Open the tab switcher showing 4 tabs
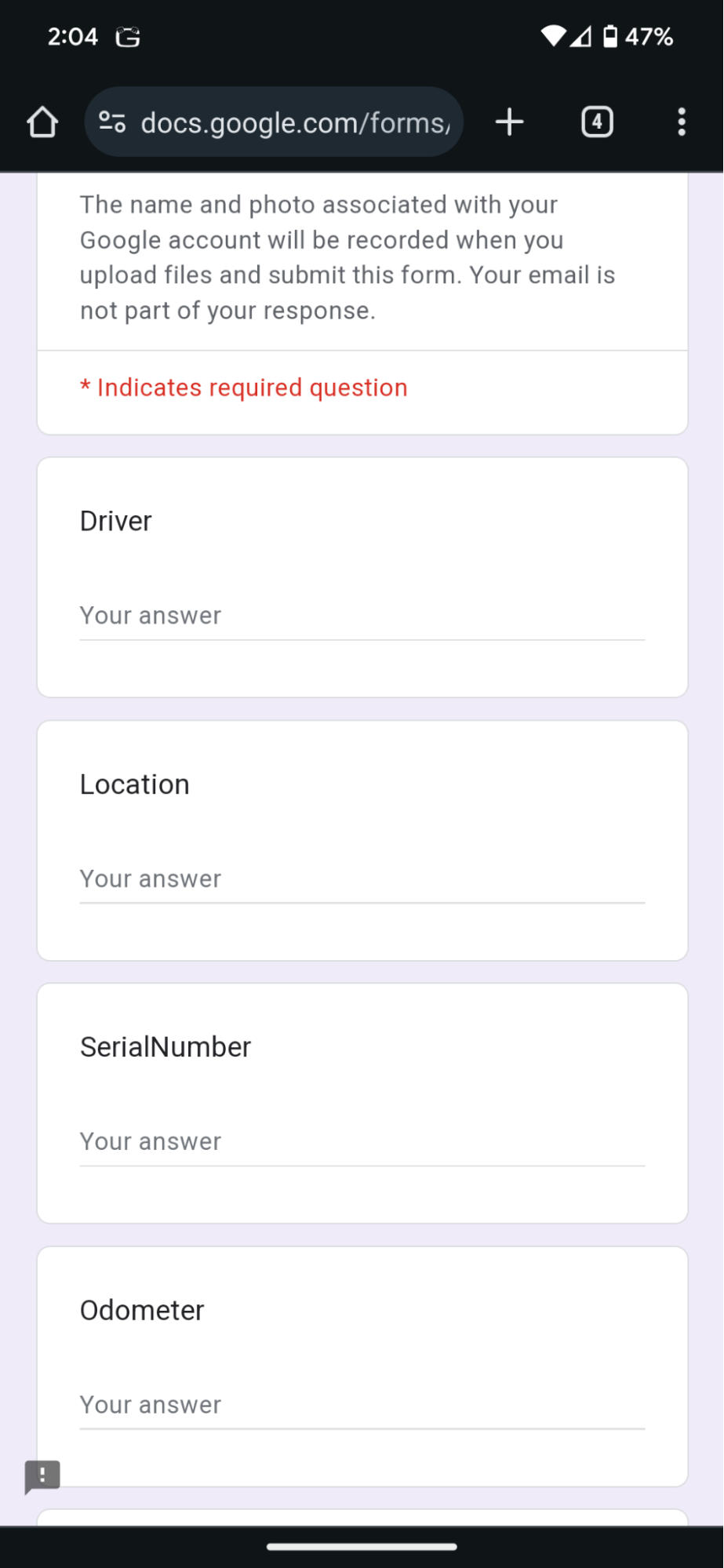The height and width of the screenshot is (1568, 724). [x=596, y=122]
